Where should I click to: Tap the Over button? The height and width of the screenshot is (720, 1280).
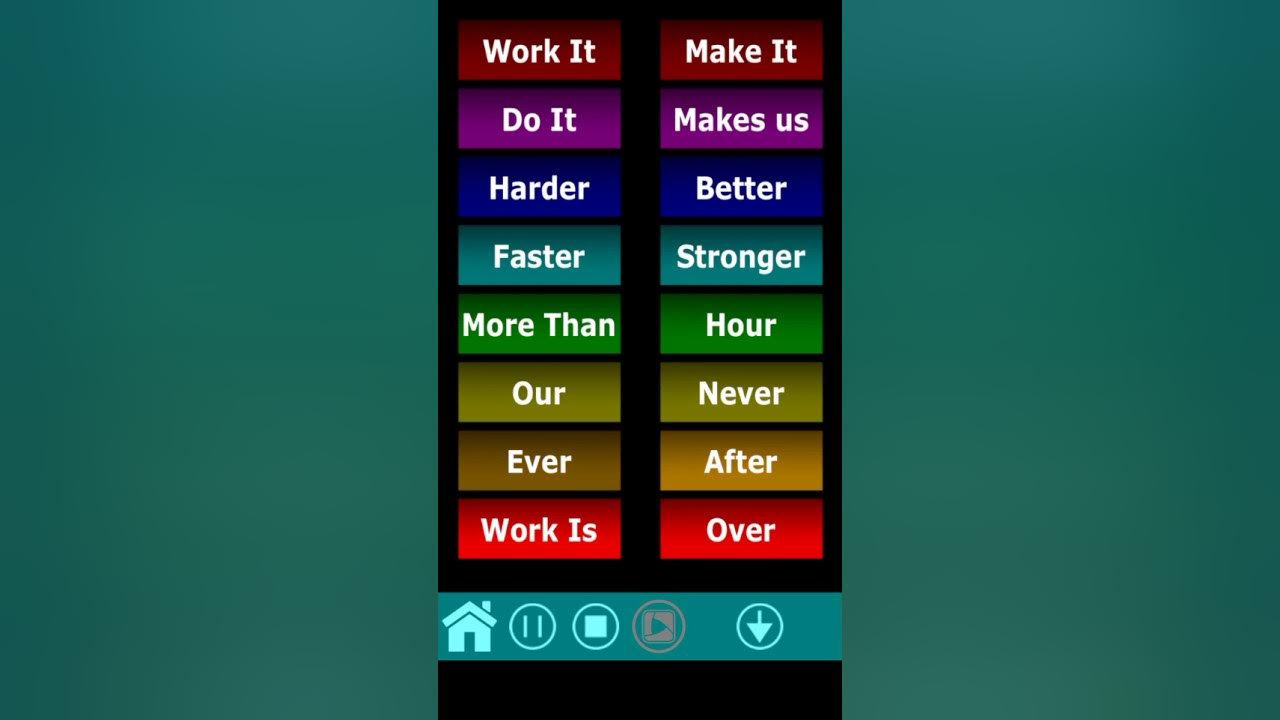click(x=741, y=529)
